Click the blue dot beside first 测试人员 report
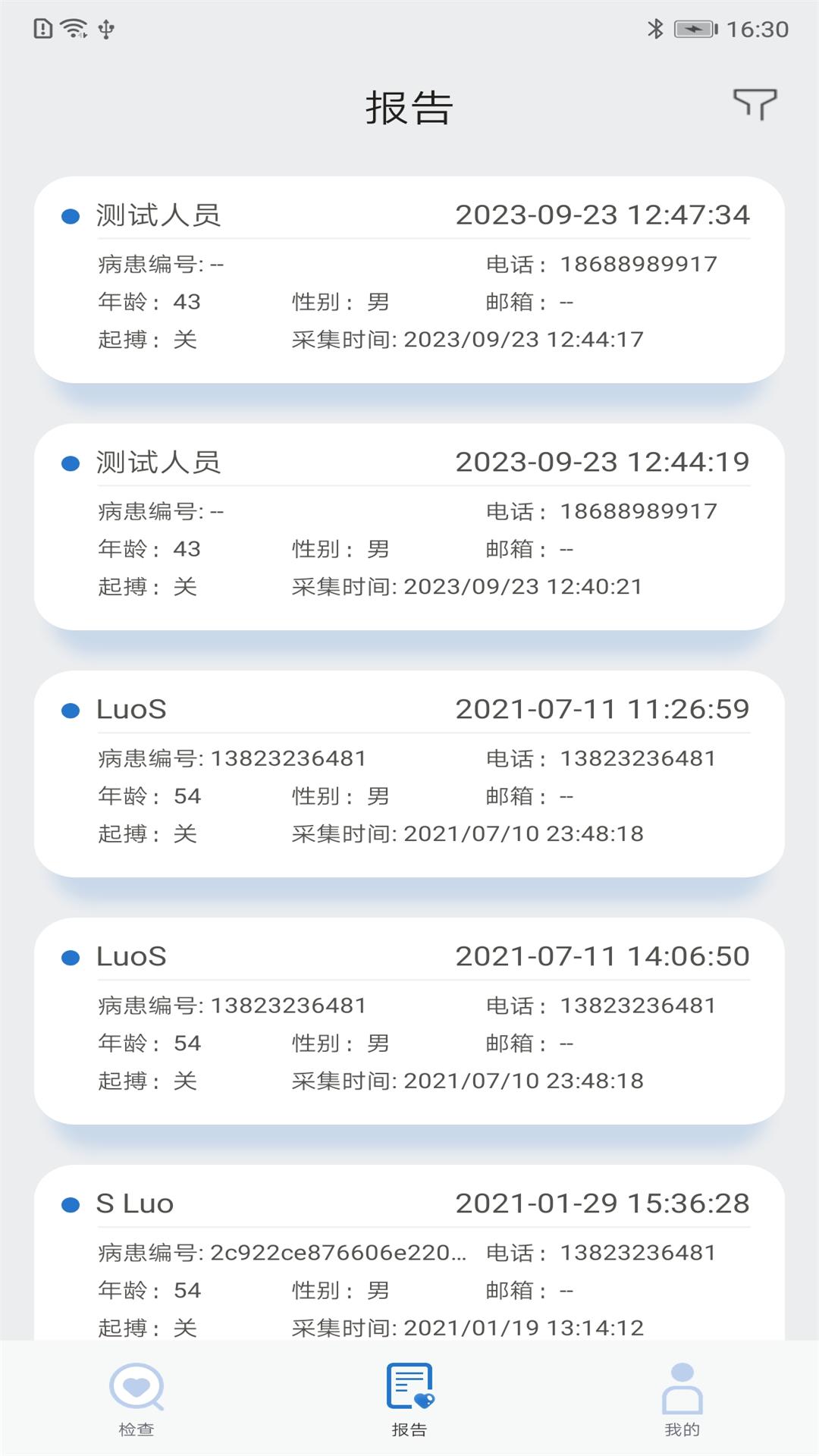This screenshot has width=819, height=1456. point(71,215)
